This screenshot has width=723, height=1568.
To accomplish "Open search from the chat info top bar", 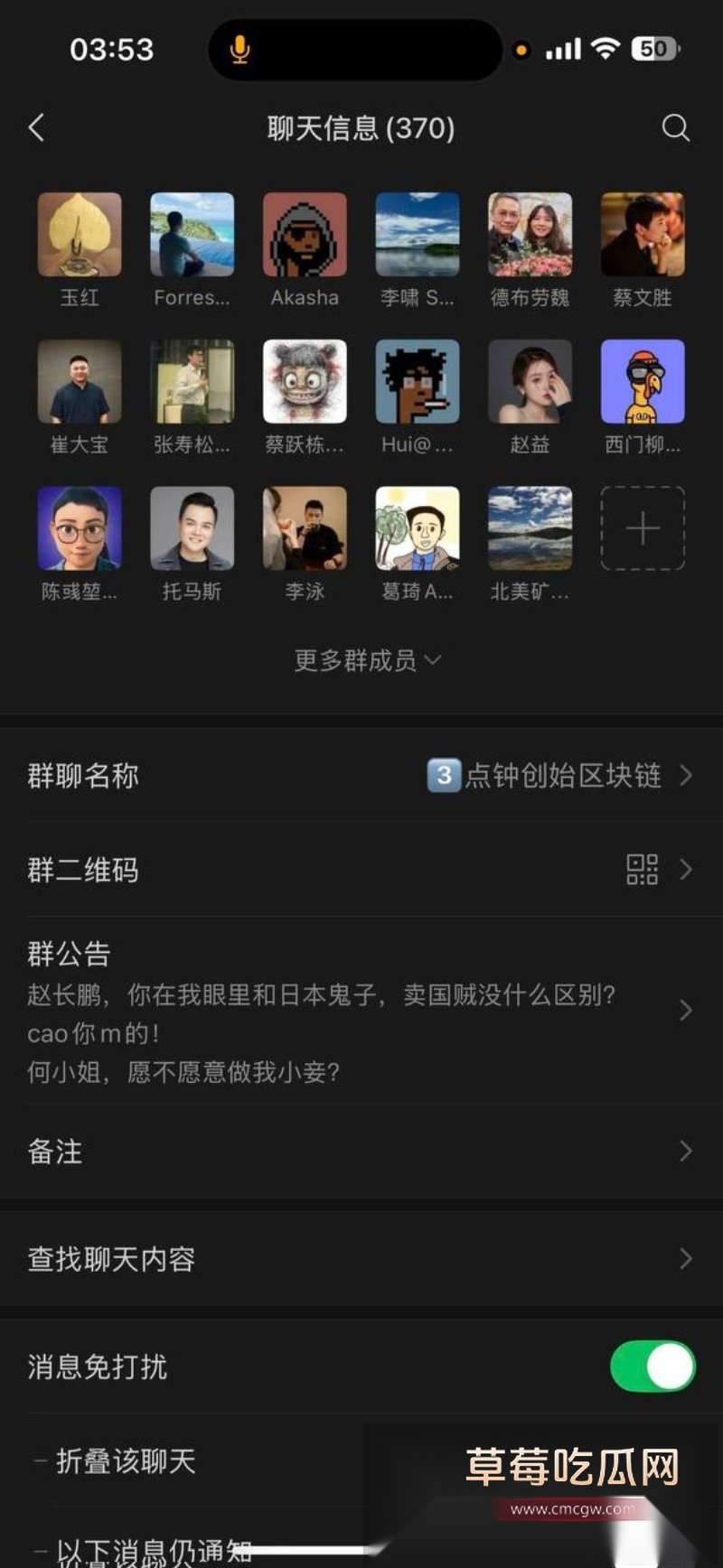I will click(x=675, y=127).
